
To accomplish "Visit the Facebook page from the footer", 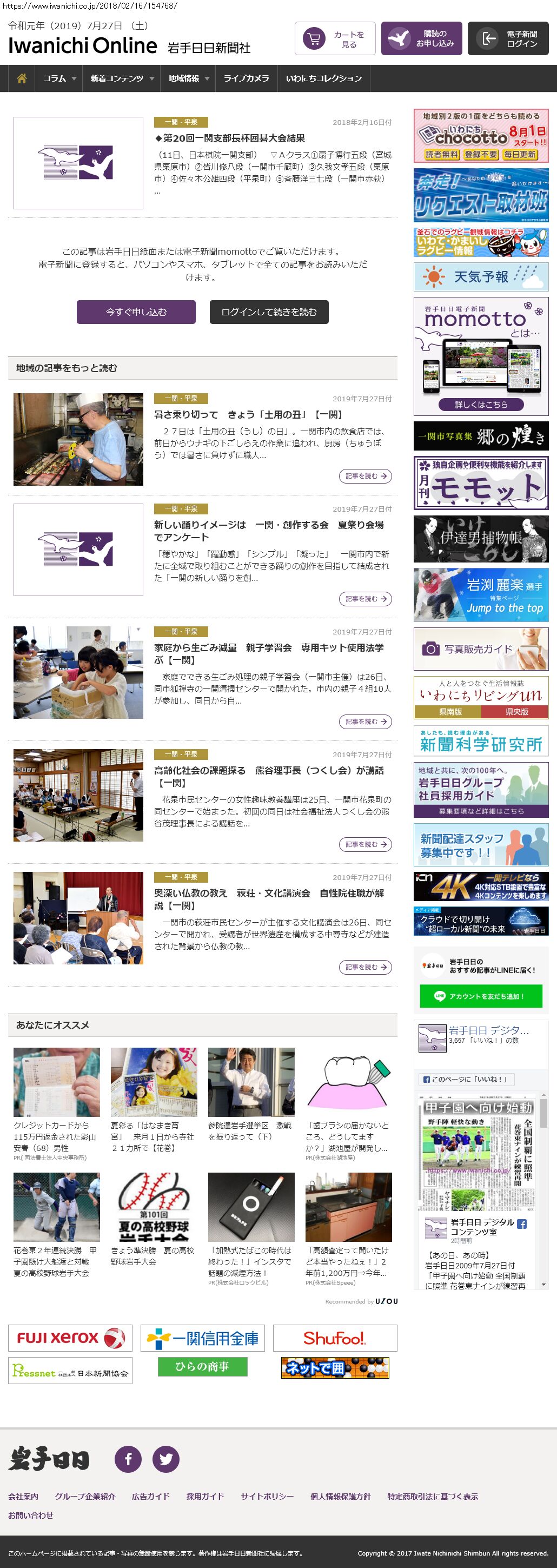I will 128,1459.
